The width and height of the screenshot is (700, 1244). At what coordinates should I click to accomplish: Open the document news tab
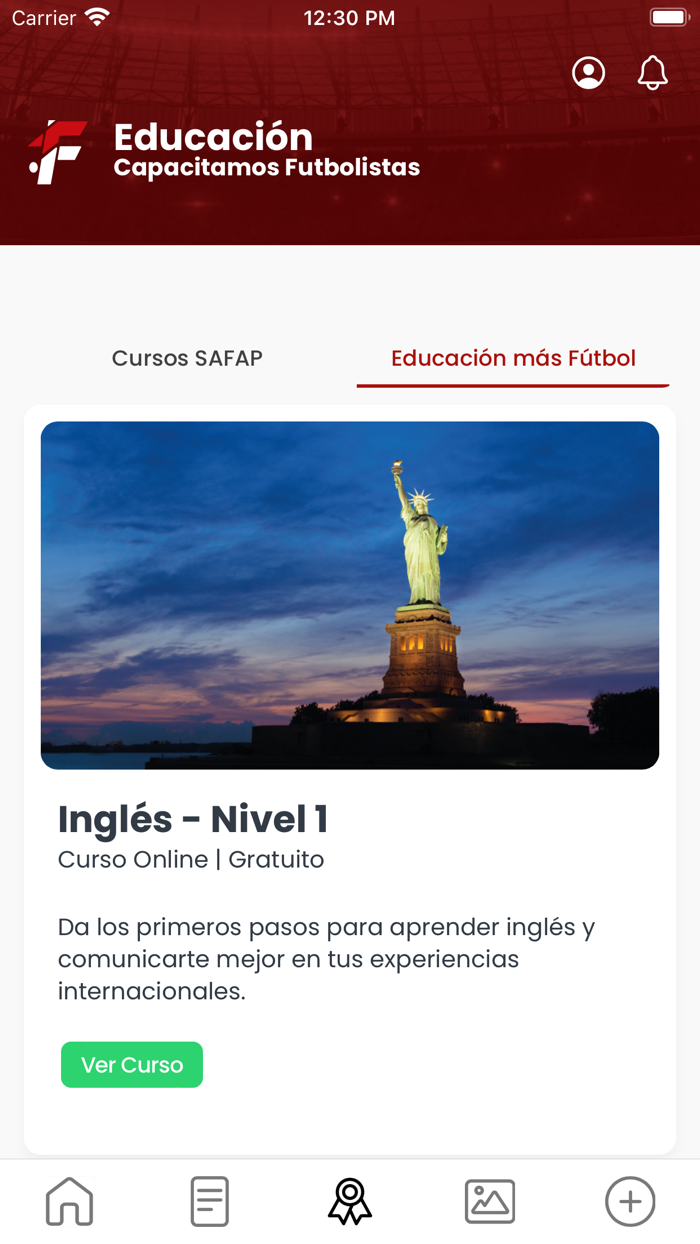click(210, 1201)
